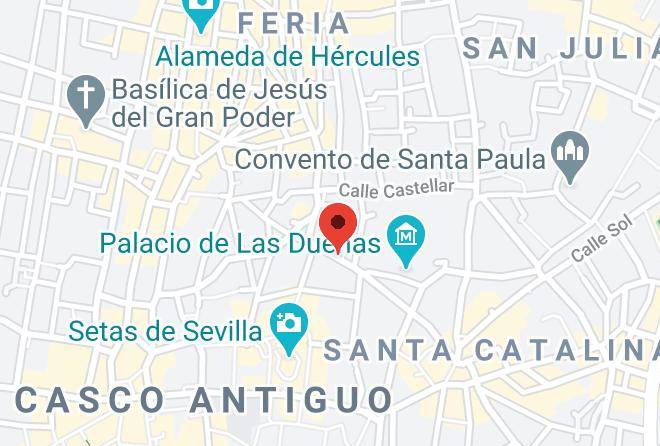Select the Setas de Sevilla photo marker
The image size is (660, 446).
pyautogui.click(x=289, y=325)
